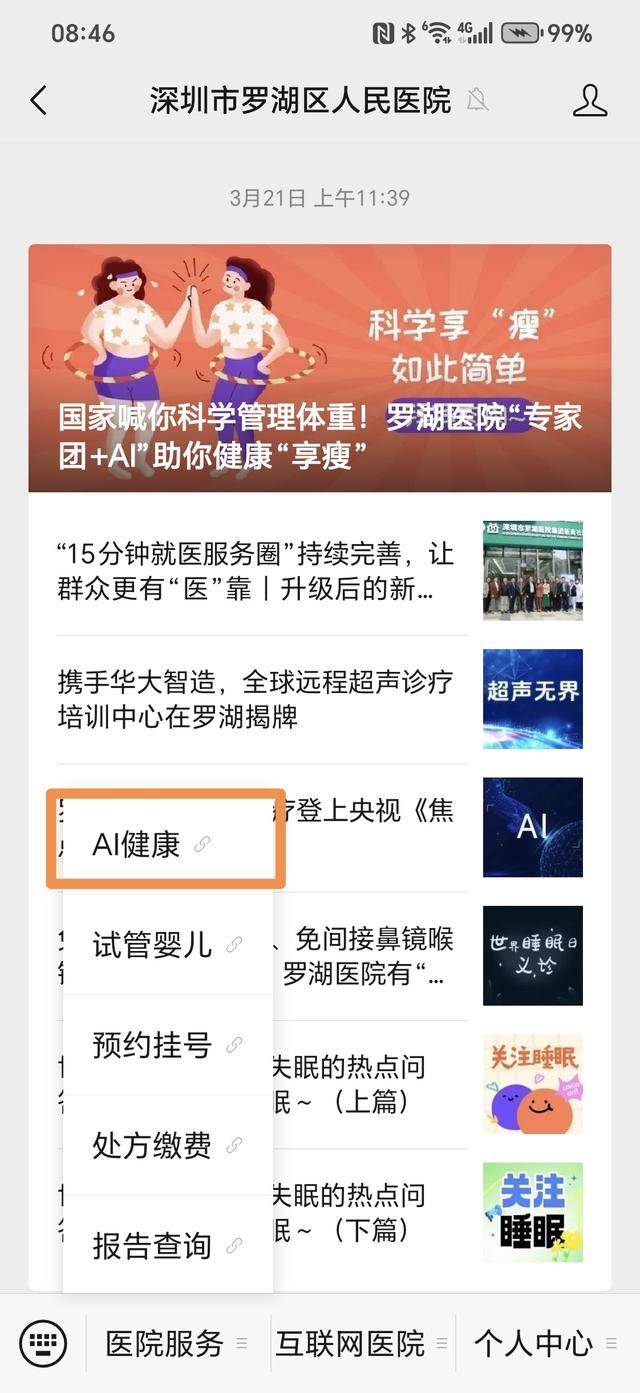Open the article with 超声无界 thumbnail

(x=532, y=699)
